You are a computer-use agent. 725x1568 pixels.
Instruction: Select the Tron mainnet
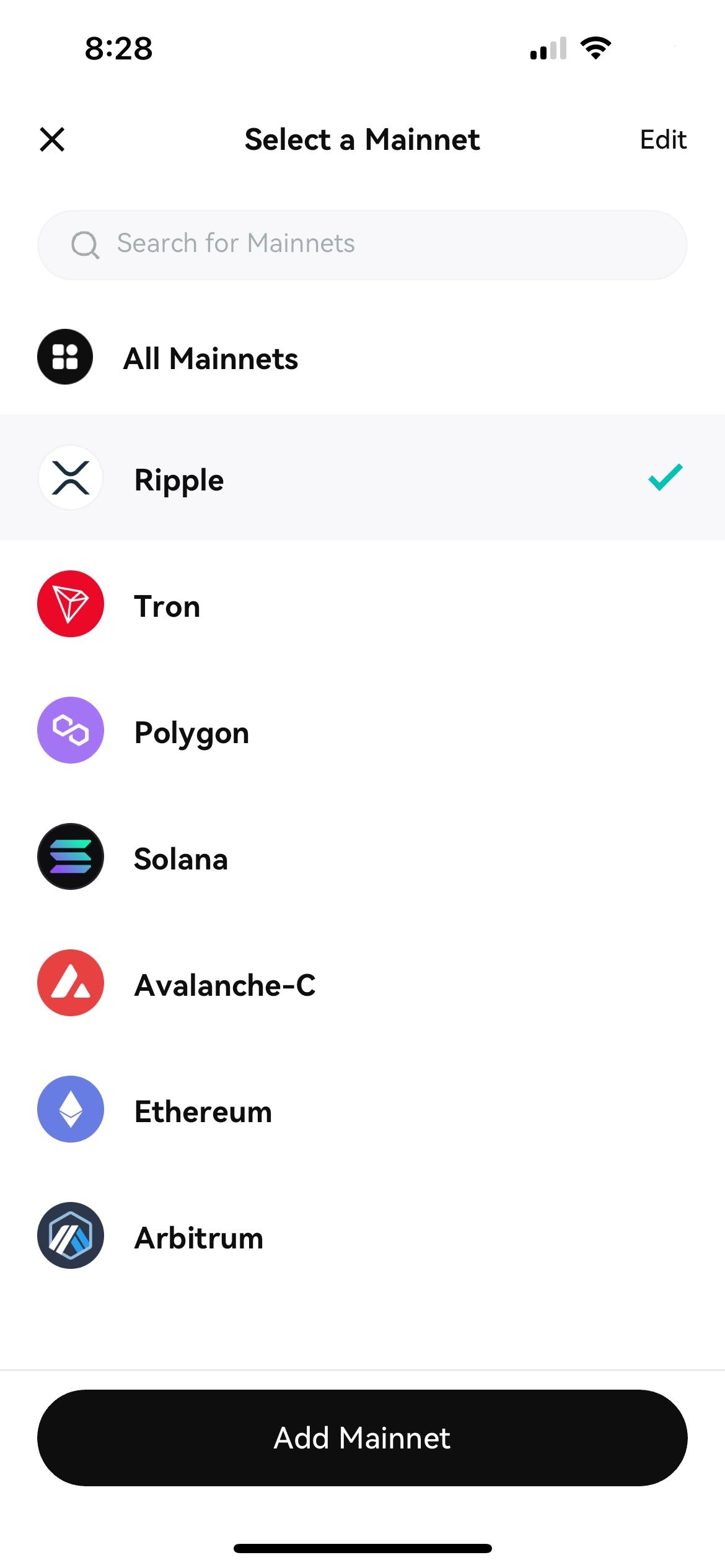362,604
